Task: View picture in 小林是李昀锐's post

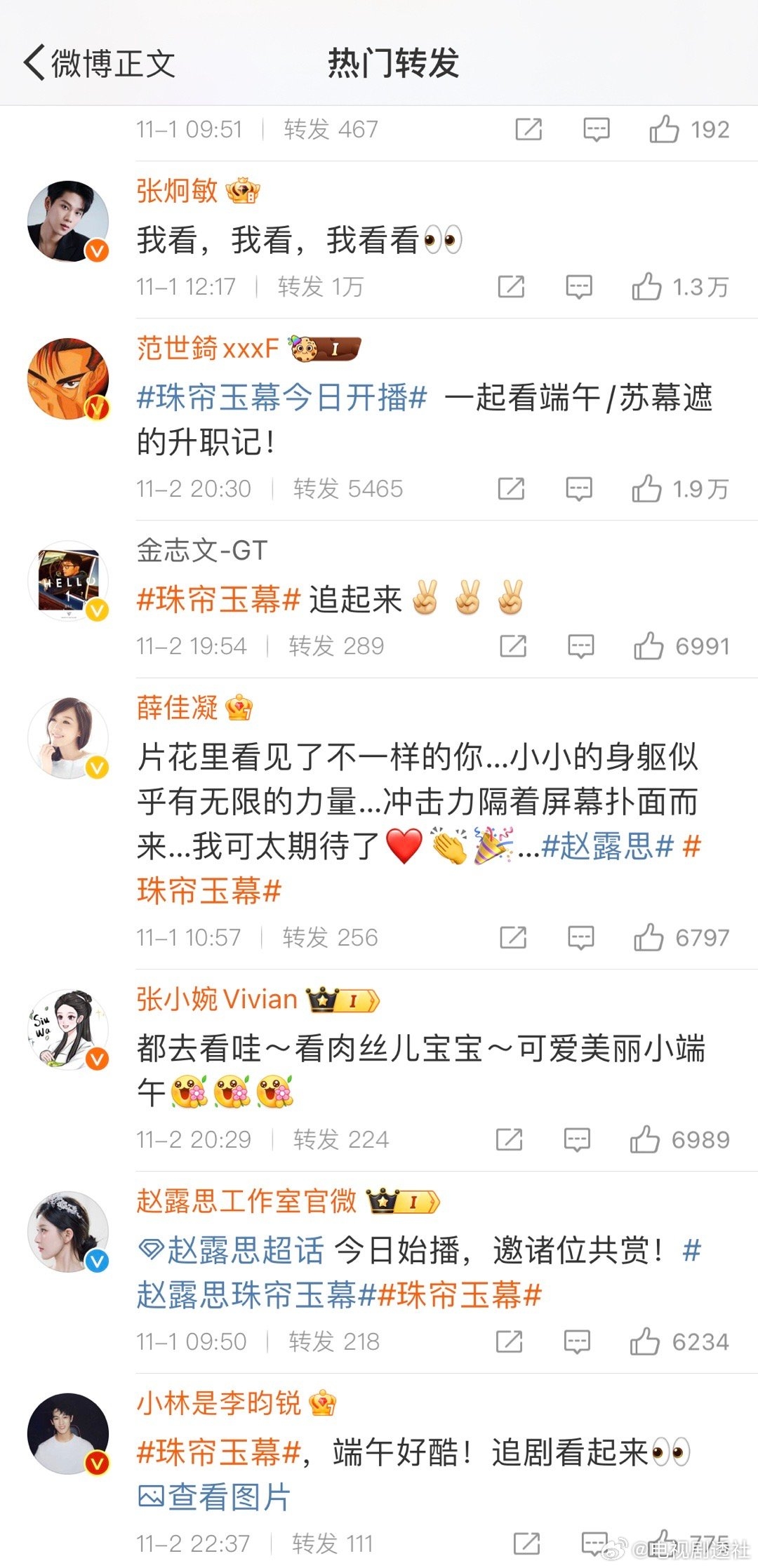Action: pyautogui.click(x=214, y=1497)
